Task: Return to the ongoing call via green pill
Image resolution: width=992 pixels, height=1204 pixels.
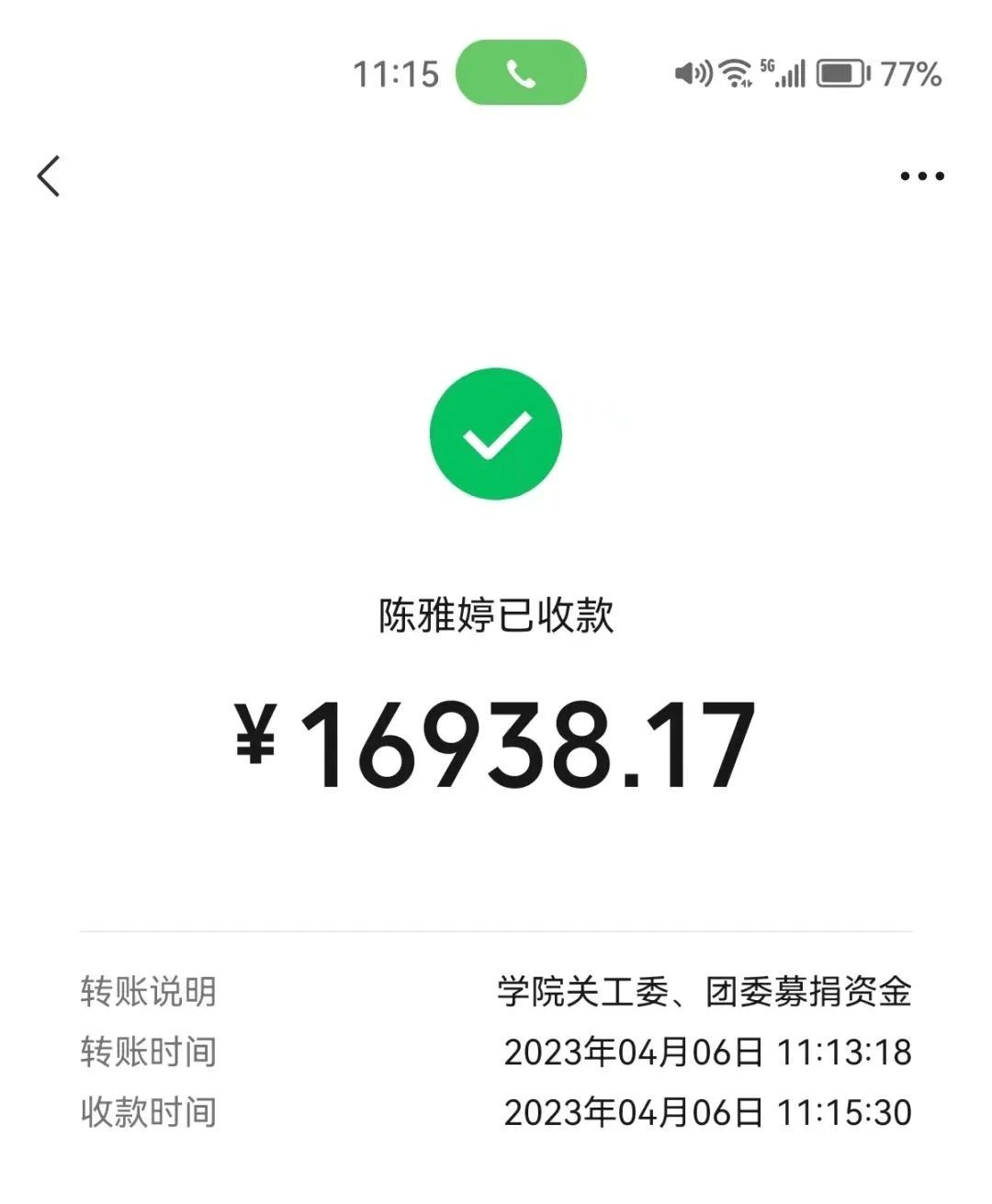Action: point(521,73)
